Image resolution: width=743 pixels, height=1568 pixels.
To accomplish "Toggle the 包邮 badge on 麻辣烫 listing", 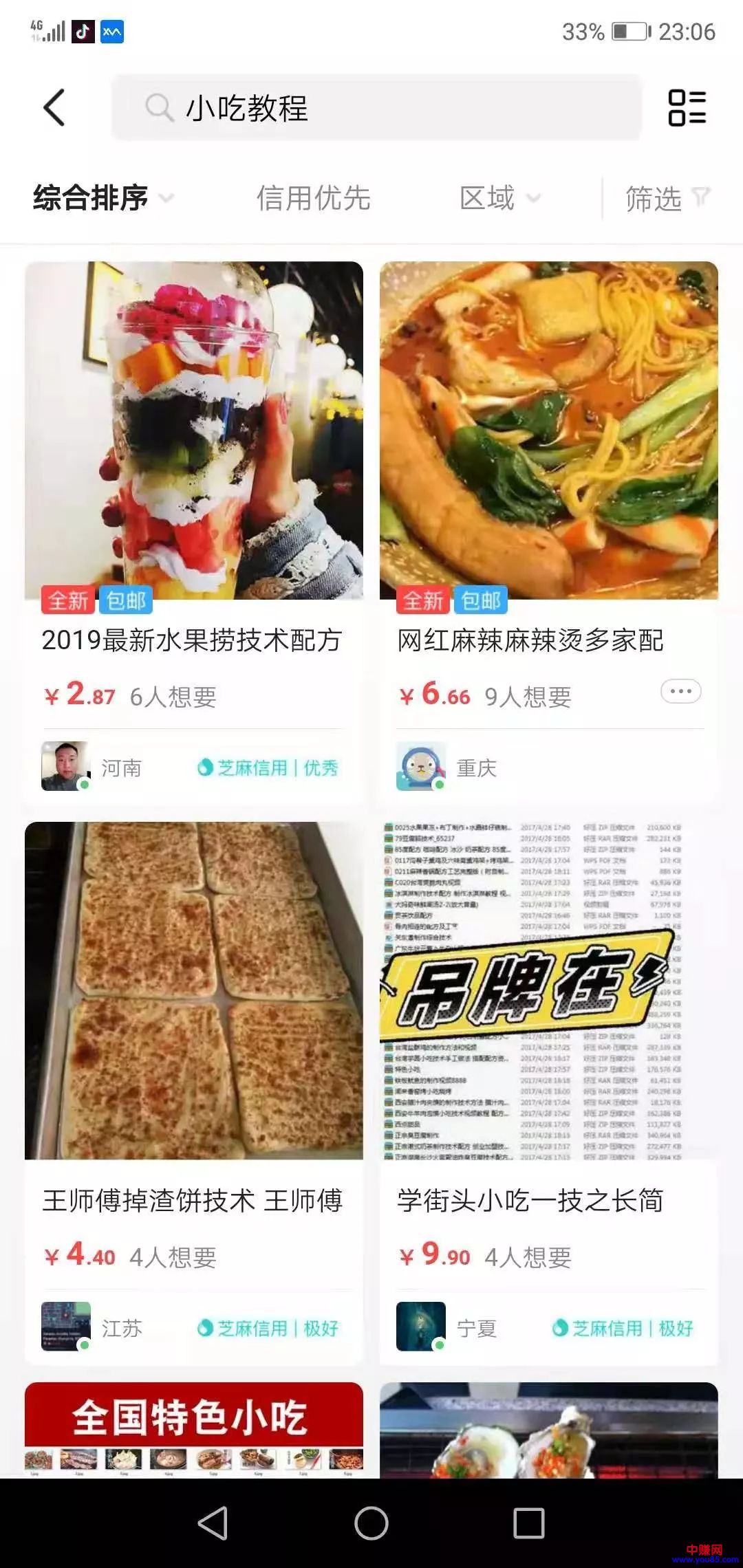I will [482, 600].
